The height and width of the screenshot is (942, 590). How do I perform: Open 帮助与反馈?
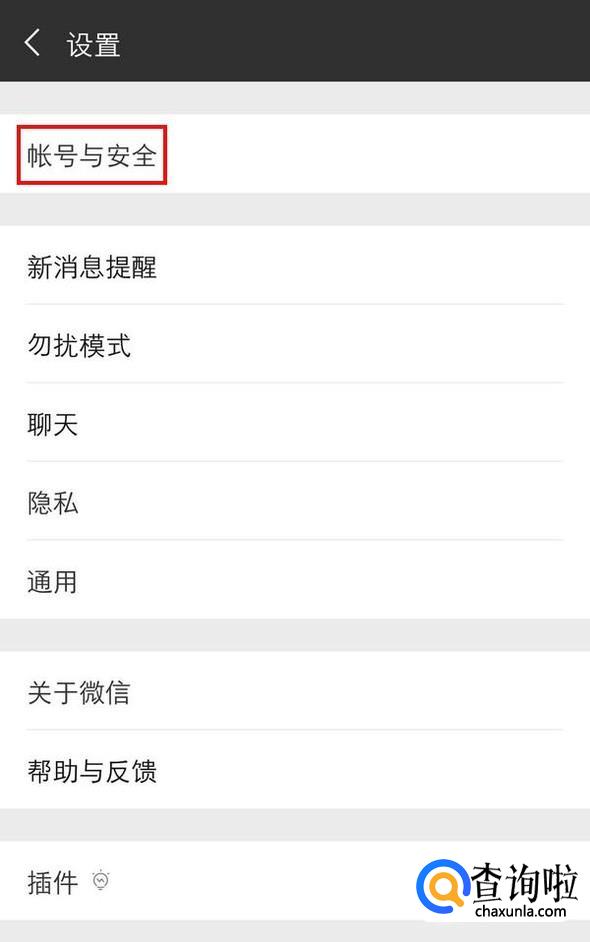pyautogui.click(x=295, y=770)
